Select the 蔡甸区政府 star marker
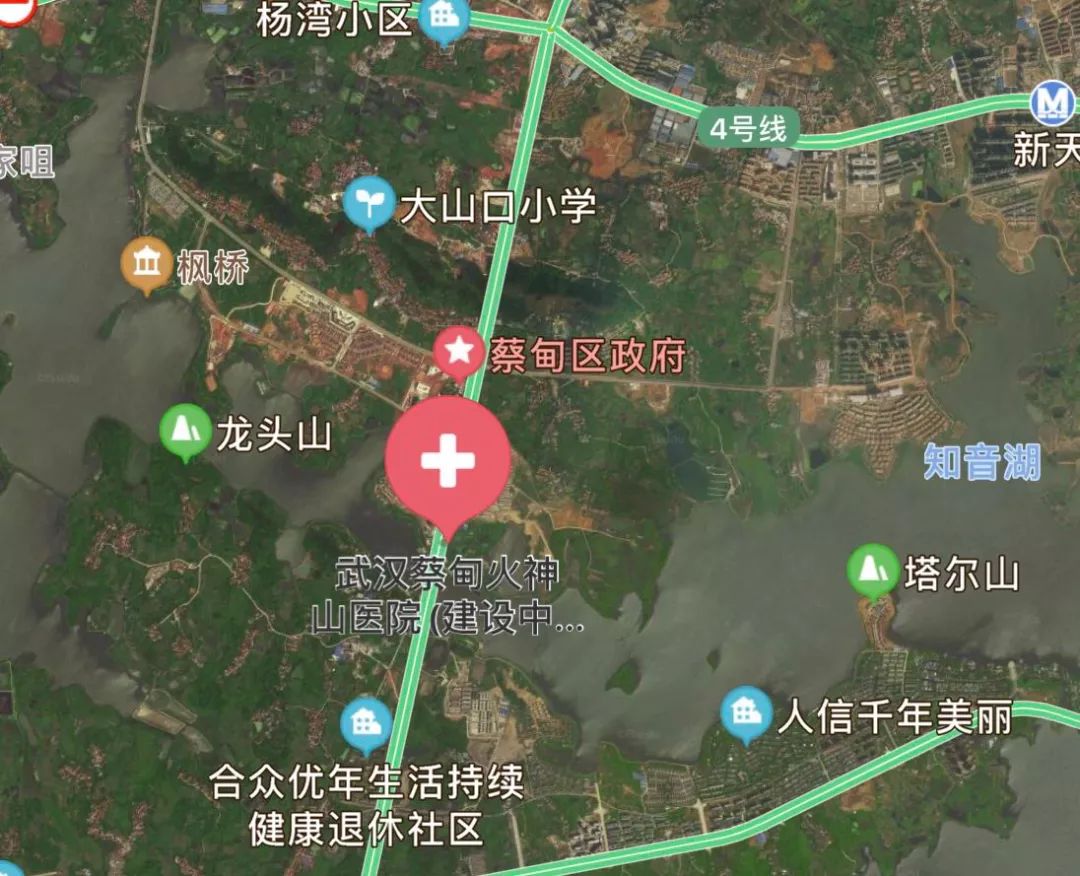Image resolution: width=1080 pixels, height=876 pixels. [x=459, y=352]
